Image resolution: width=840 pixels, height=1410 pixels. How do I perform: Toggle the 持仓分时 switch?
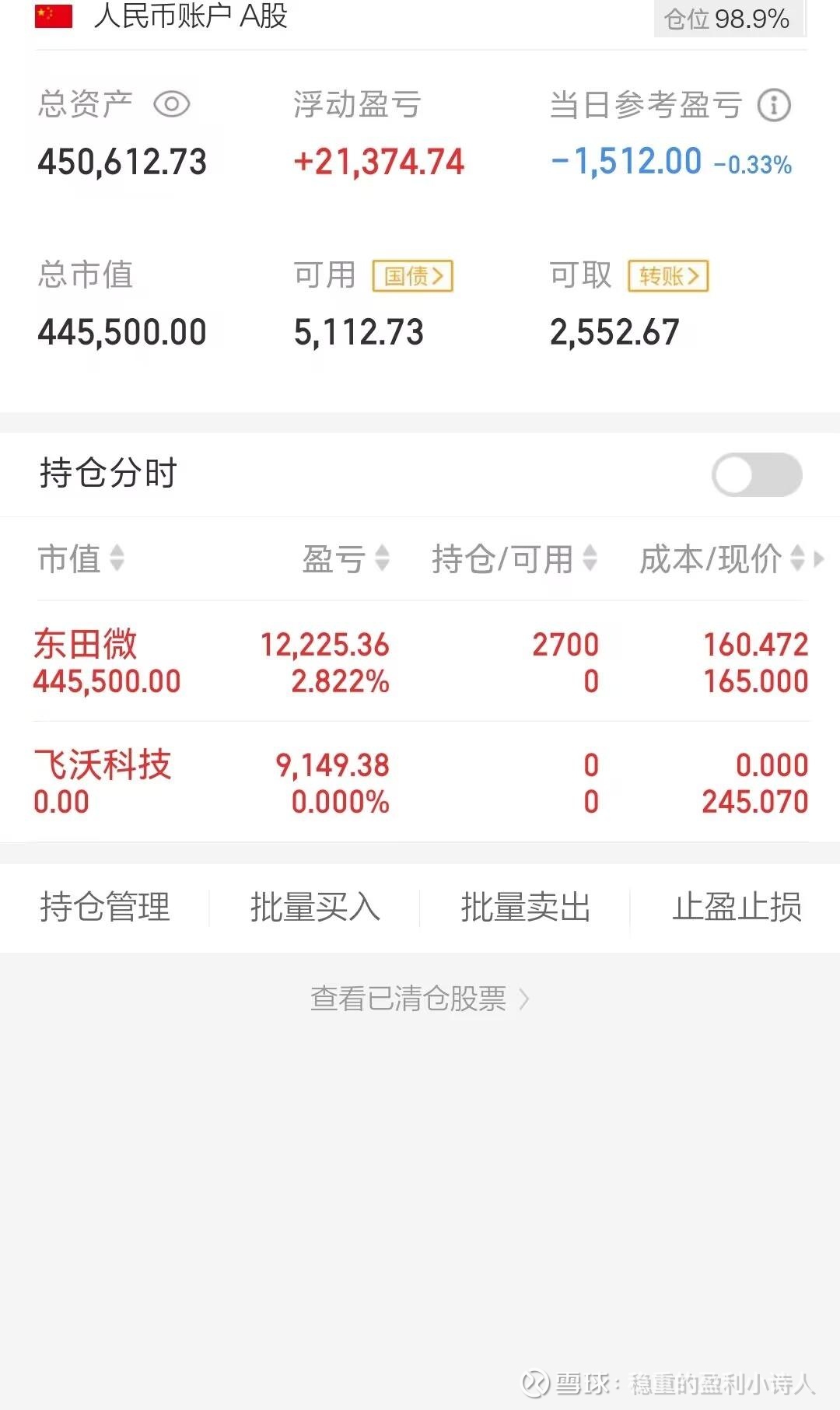tap(756, 474)
